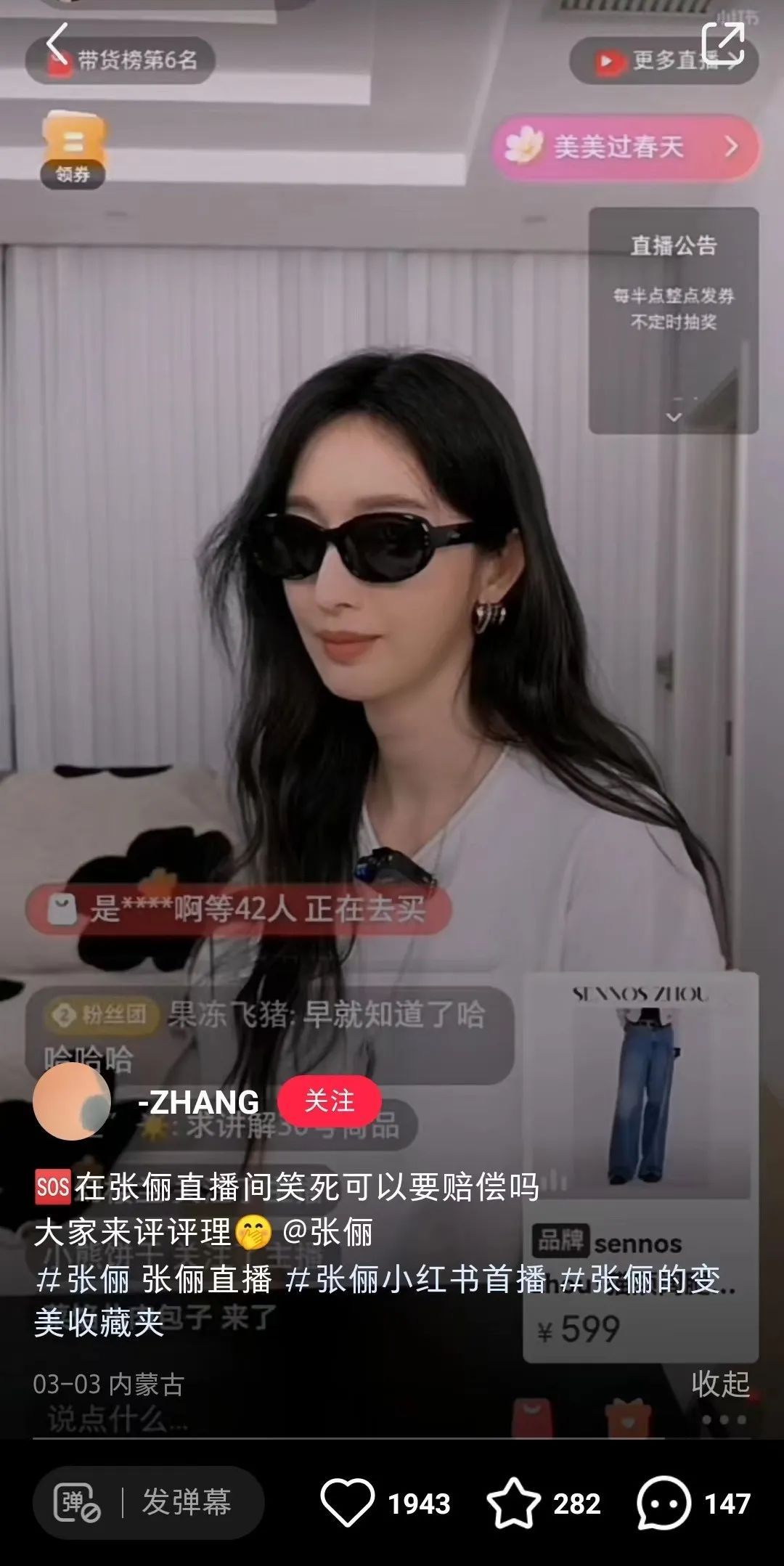This screenshot has height=1566, width=784.
Task: Toggle the danmaku display icon
Action: point(77,1502)
